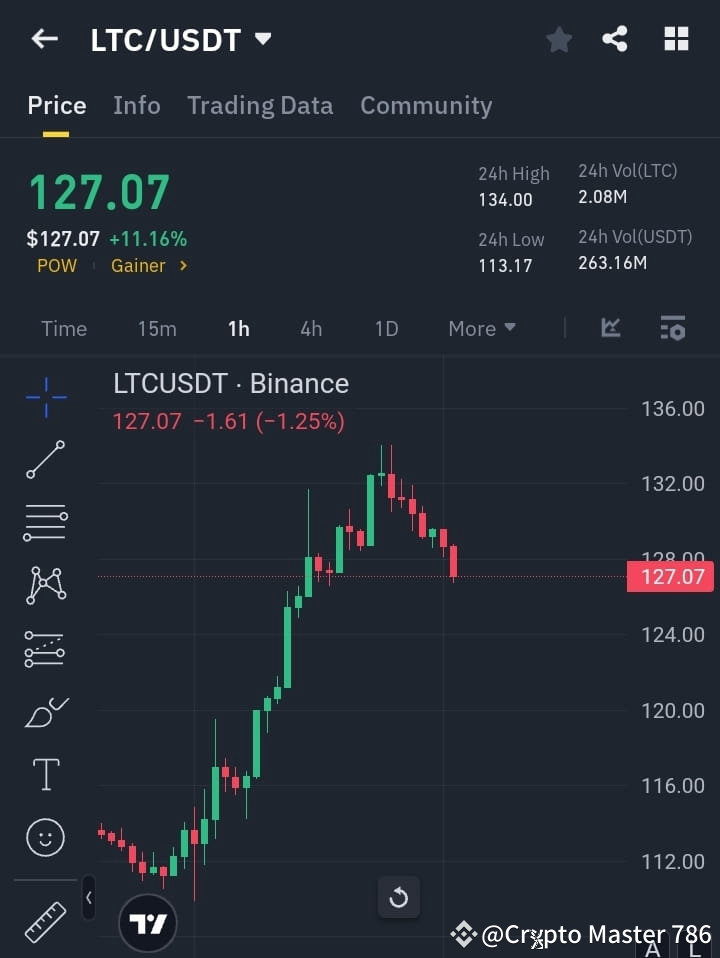Select the trend line drawing tool

pyautogui.click(x=45, y=460)
